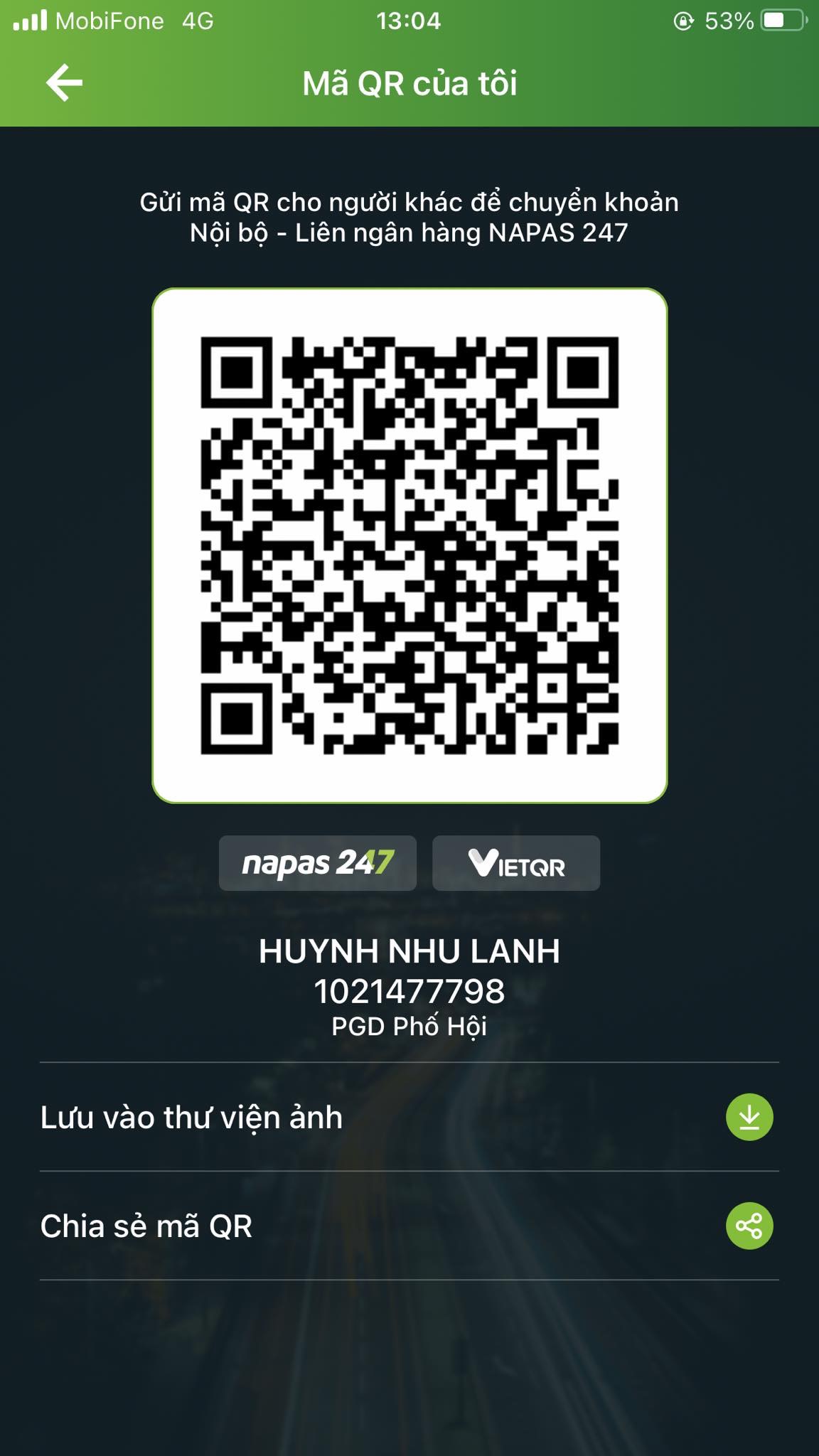Tap Chia sẻ mã QR share row
The height and width of the screenshot is (1456, 819).
pyautogui.click(x=409, y=1226)
